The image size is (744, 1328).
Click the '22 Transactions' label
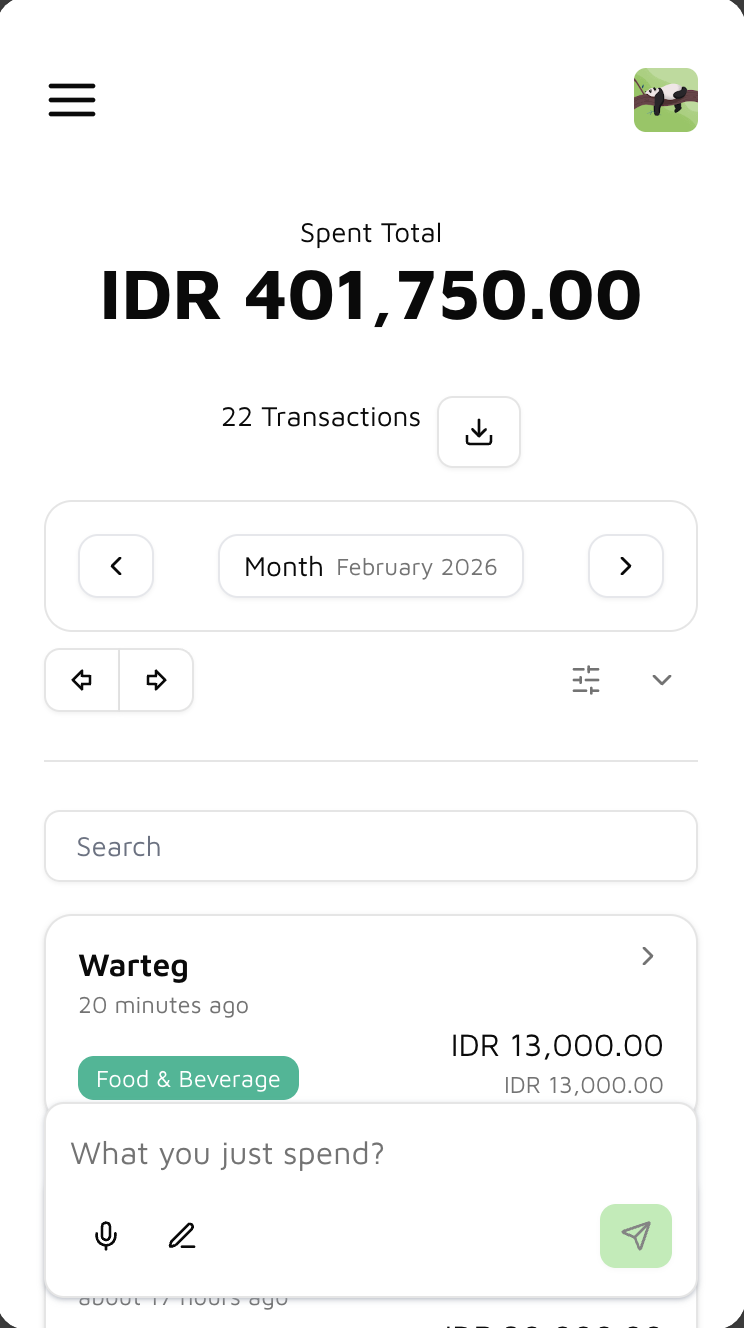(321, 417)
